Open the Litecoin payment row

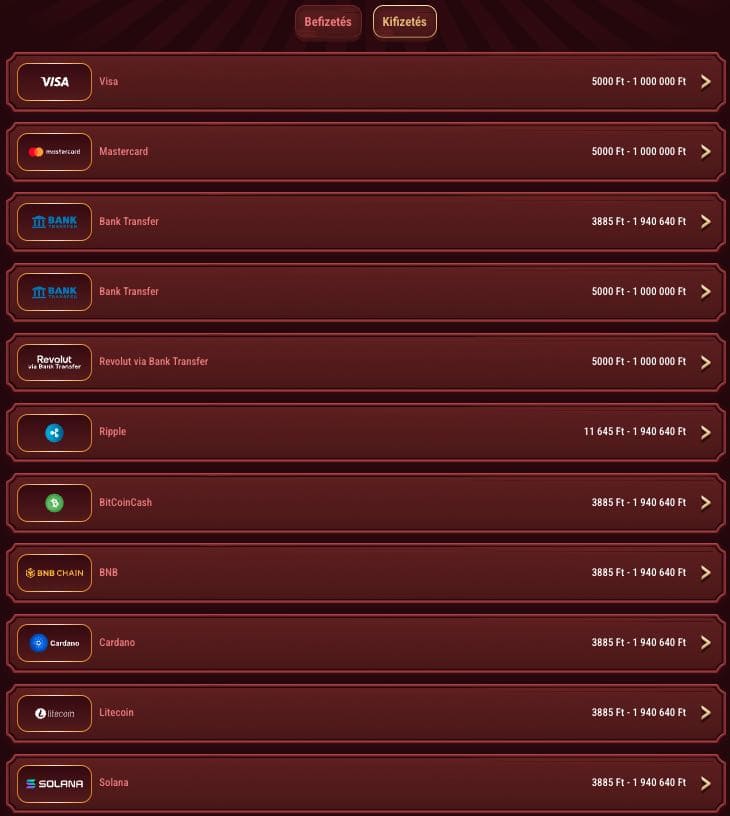[x=364, y=713]
